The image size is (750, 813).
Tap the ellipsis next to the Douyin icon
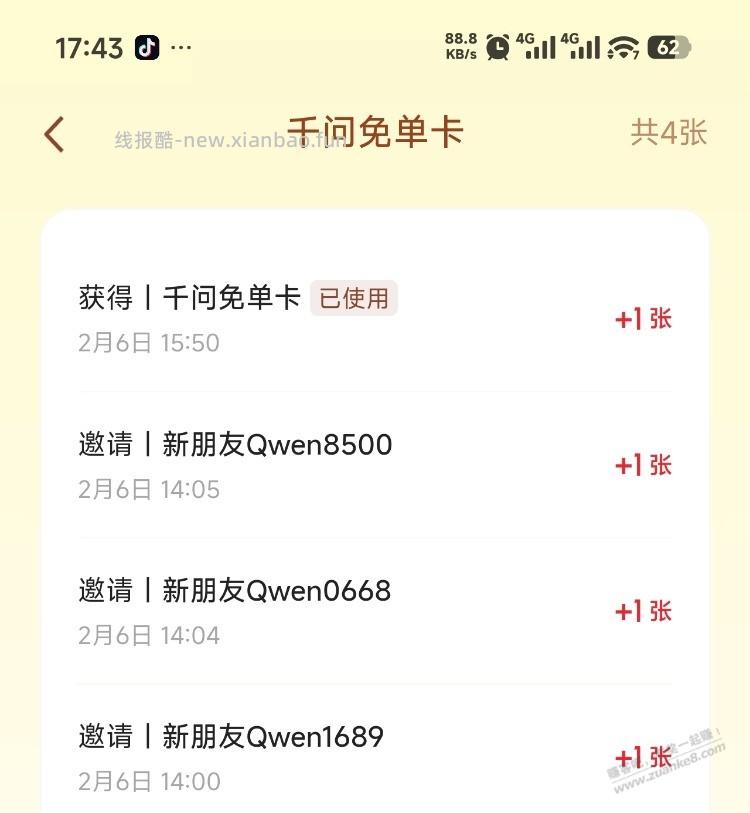pos(180,46)
